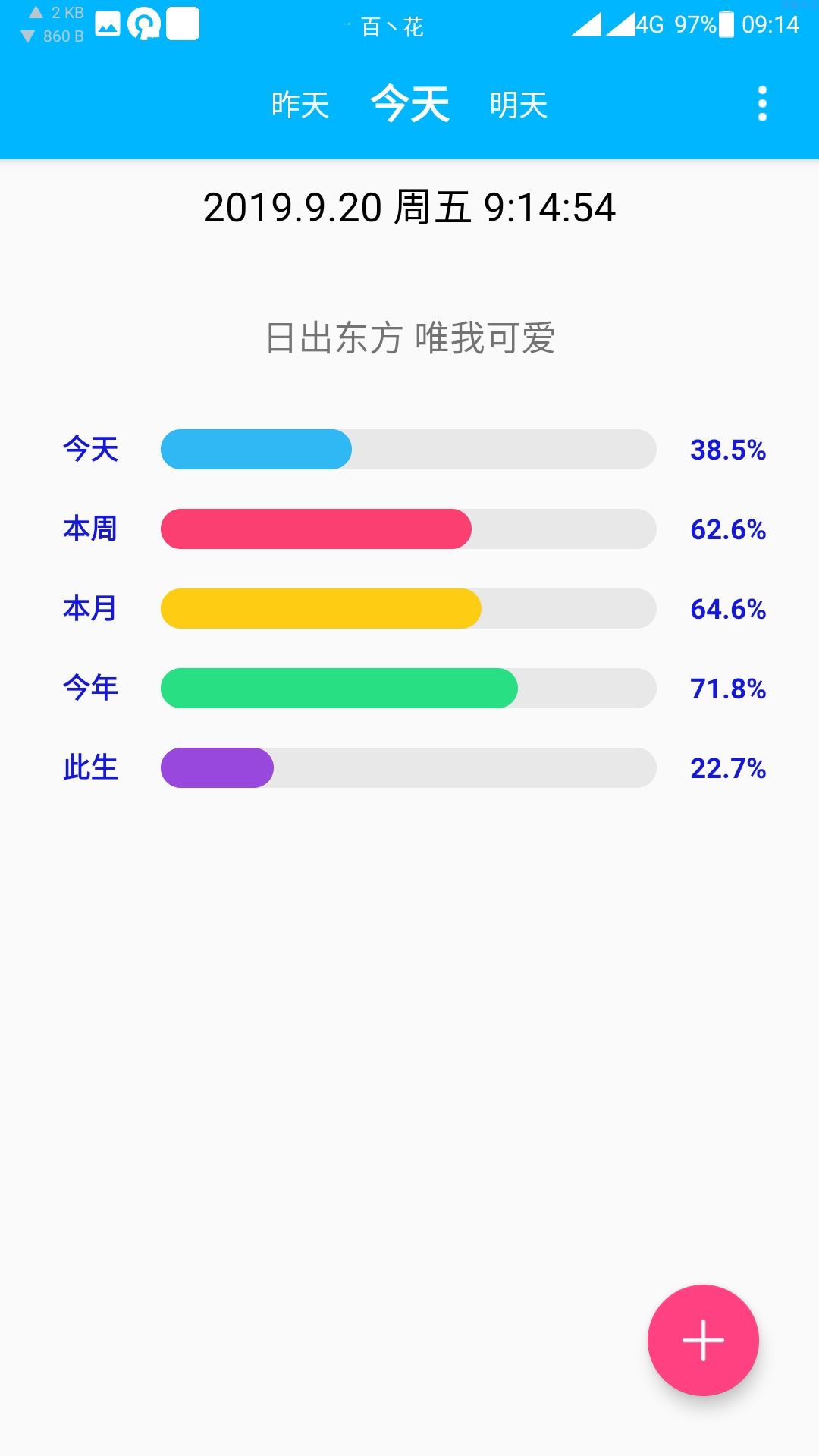Switch to the 明天 tab
Screen dimensions: 819x1456
[519, 105]
